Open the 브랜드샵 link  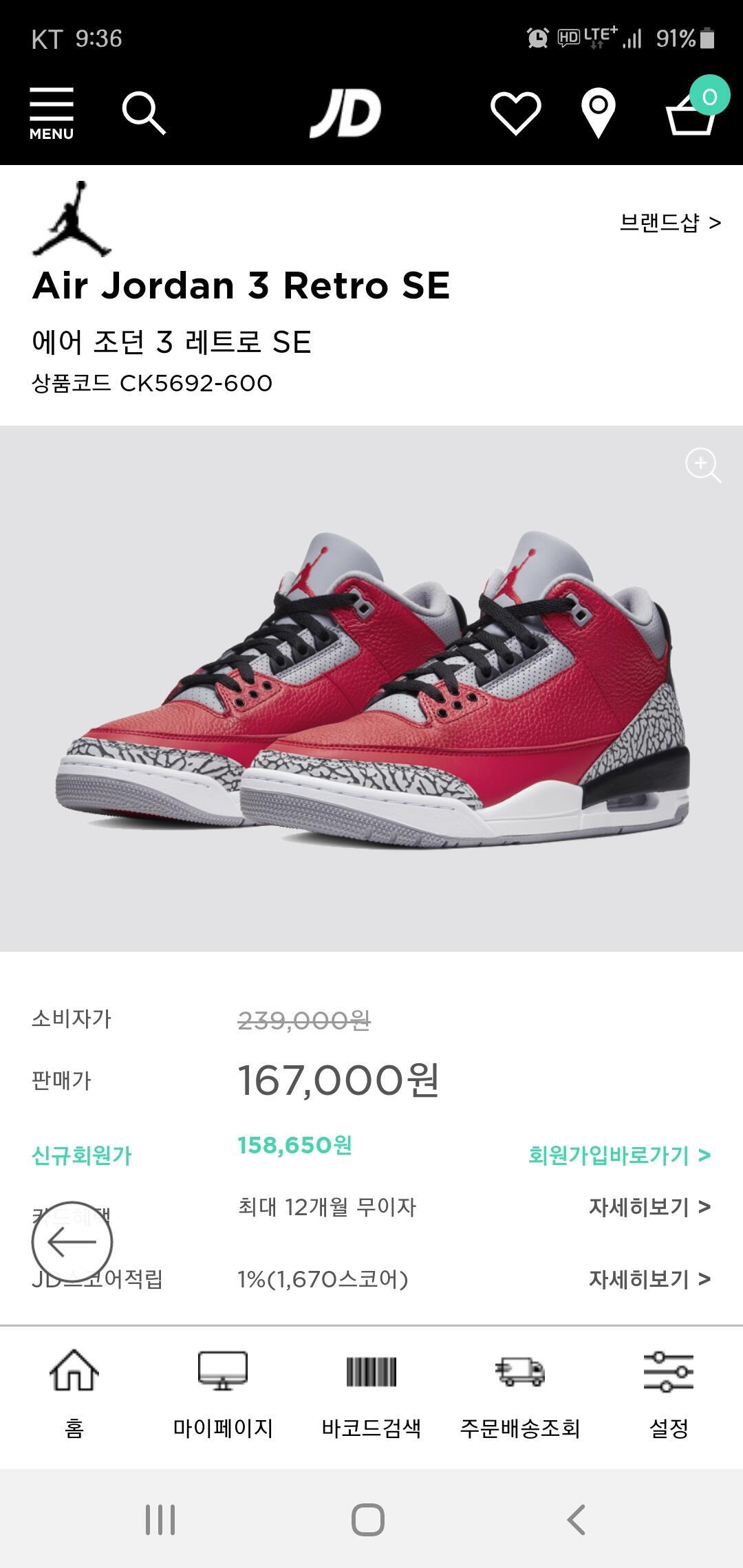tap(670, 223)
